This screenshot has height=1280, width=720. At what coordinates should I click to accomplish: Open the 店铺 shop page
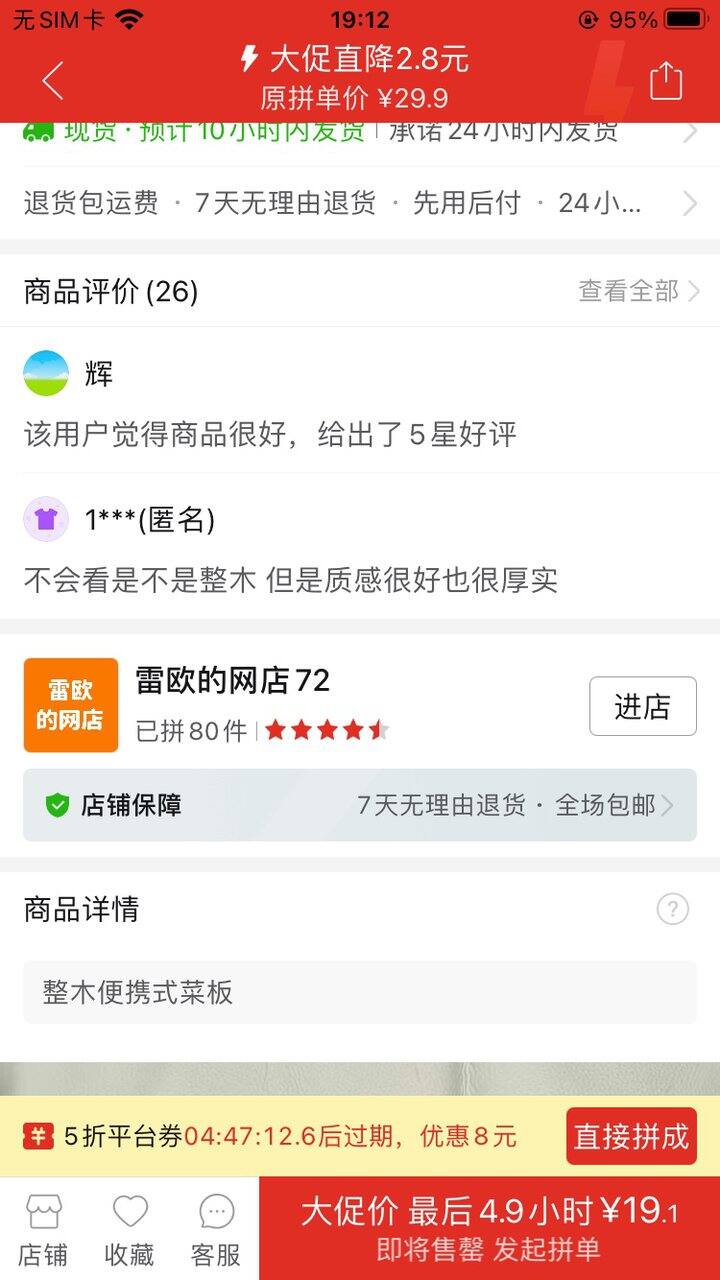(43, 1229)
